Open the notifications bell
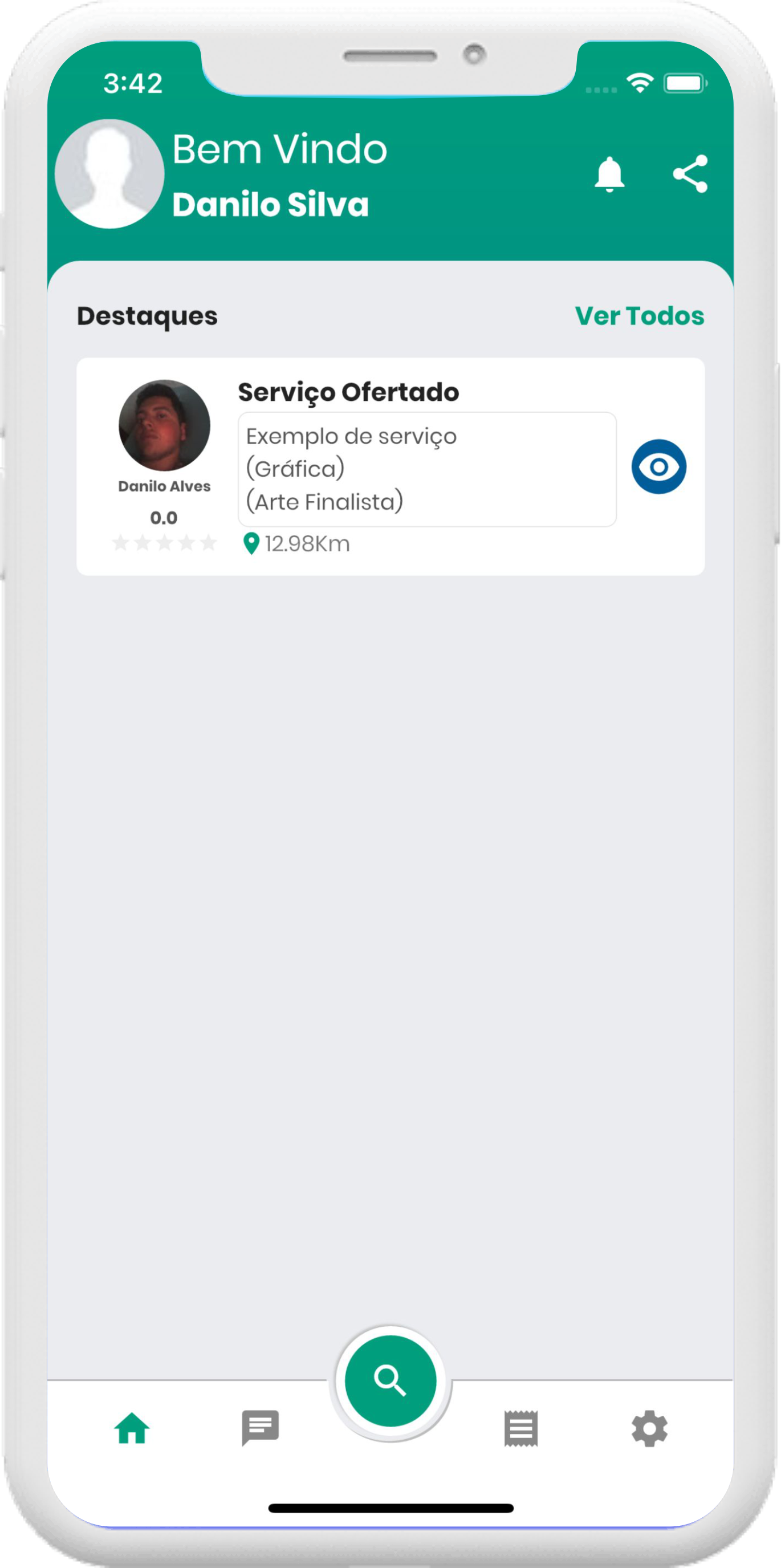The image size is (781, 1568). coord(609,174)
